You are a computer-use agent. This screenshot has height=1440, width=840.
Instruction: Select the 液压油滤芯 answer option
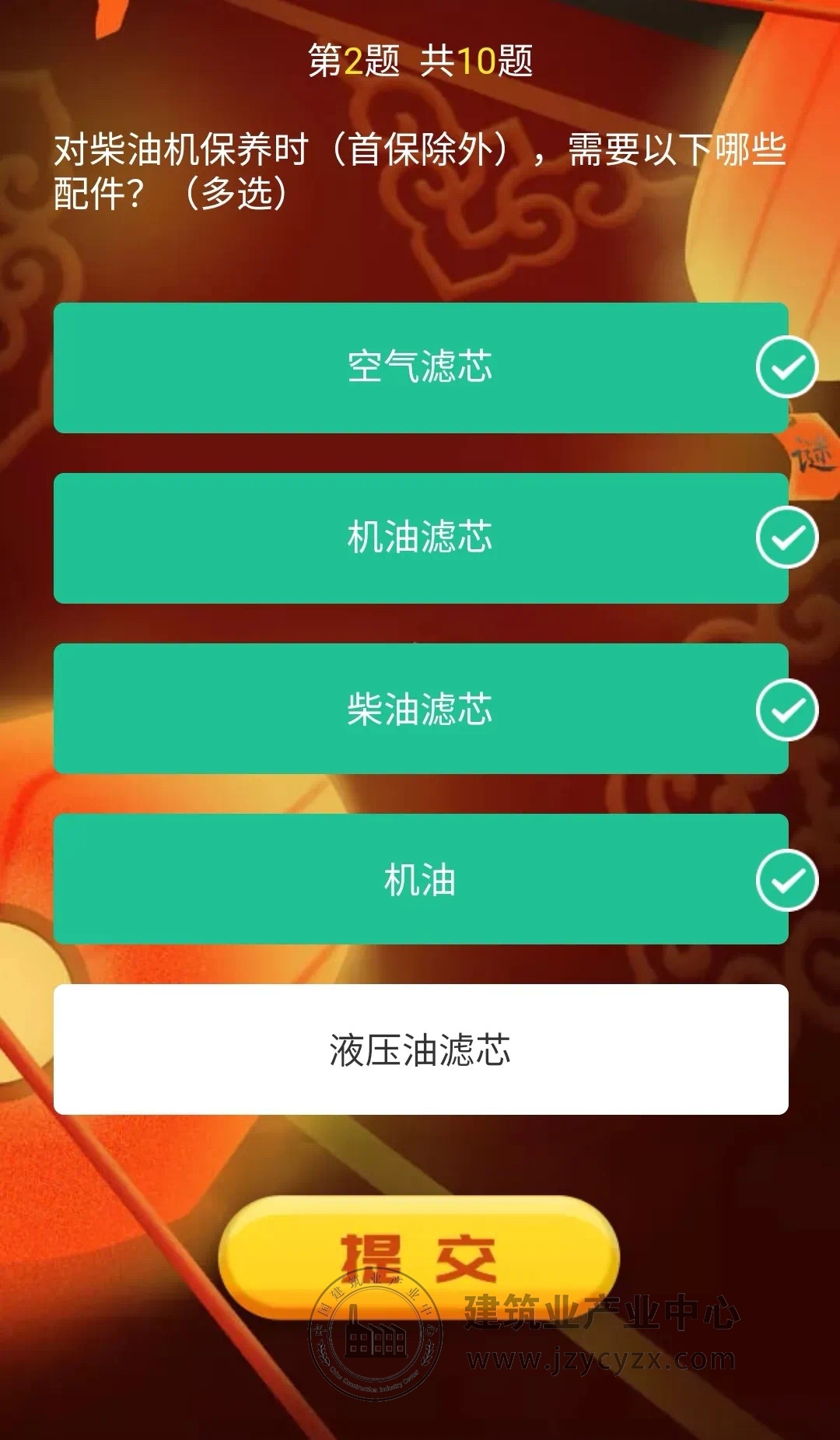(x=420, y=1049)
